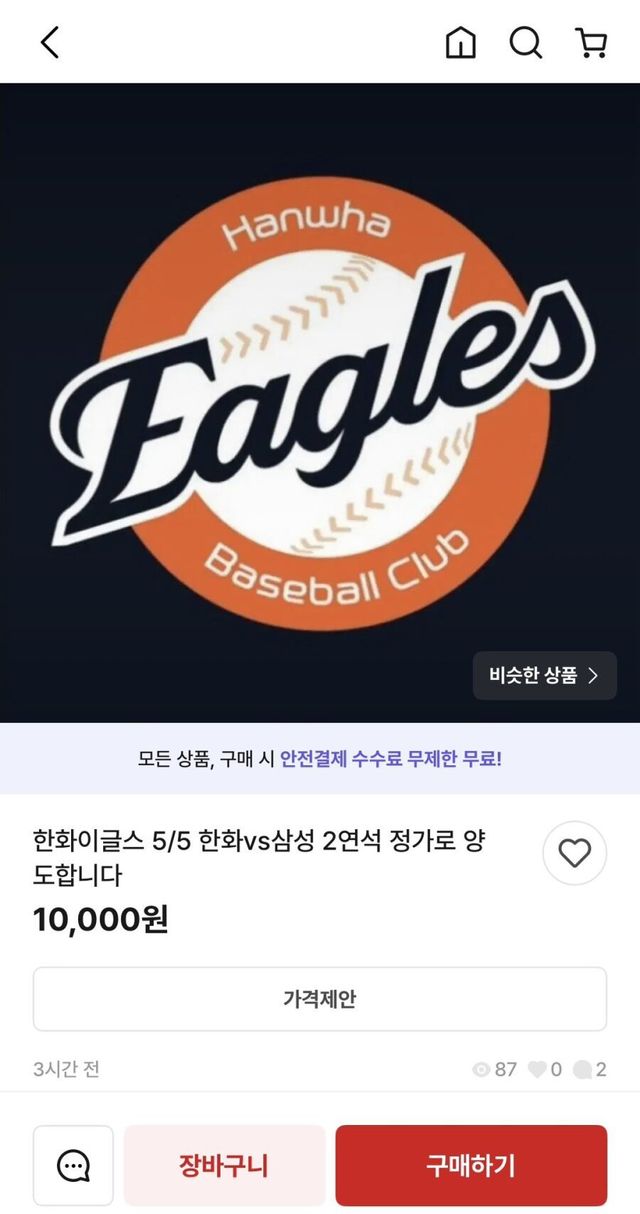Open the search magnifier icon
Screen dimensions: 640x1214
[x=525, y=42]
